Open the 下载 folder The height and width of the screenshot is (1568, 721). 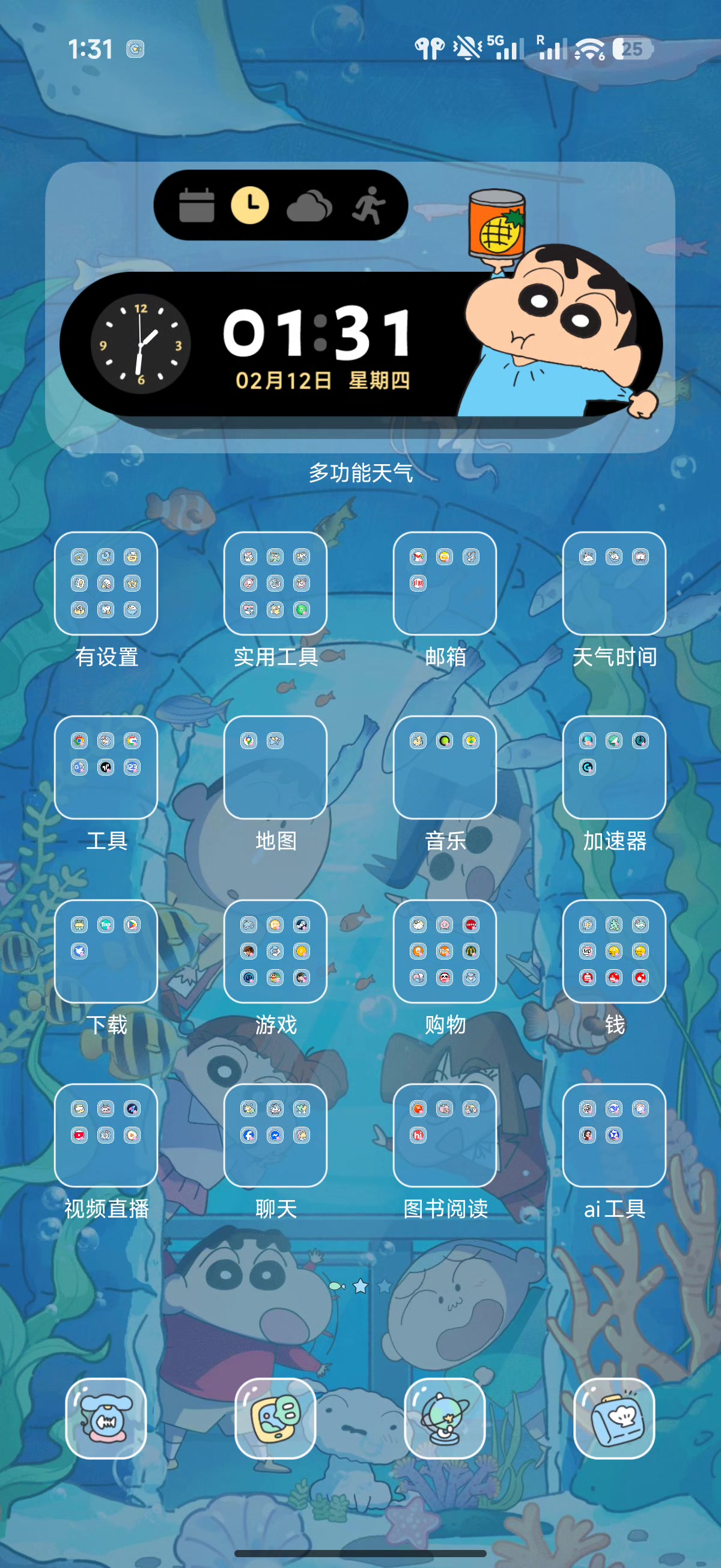point(106,951)
